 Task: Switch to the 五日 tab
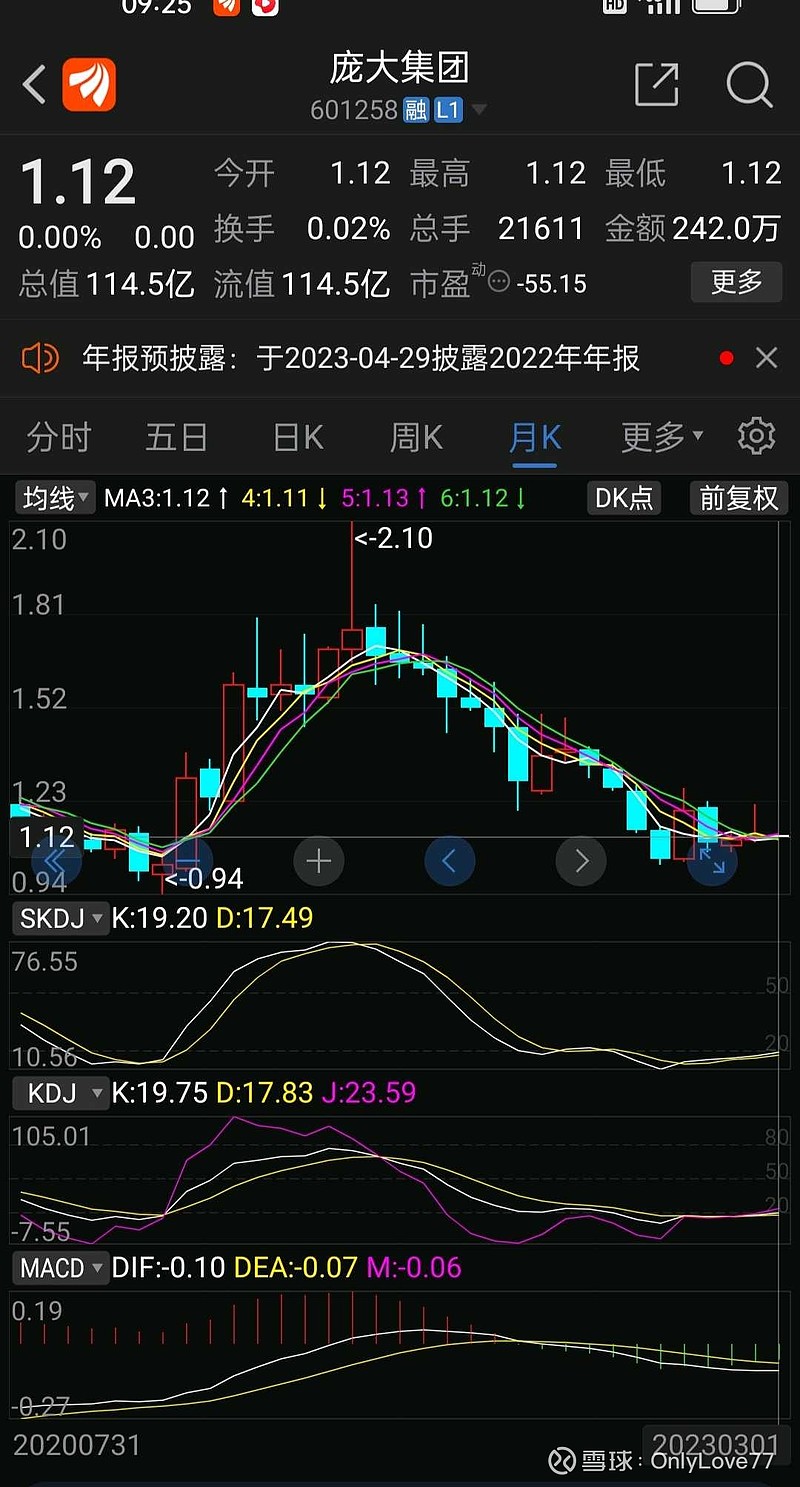[177, 437]
